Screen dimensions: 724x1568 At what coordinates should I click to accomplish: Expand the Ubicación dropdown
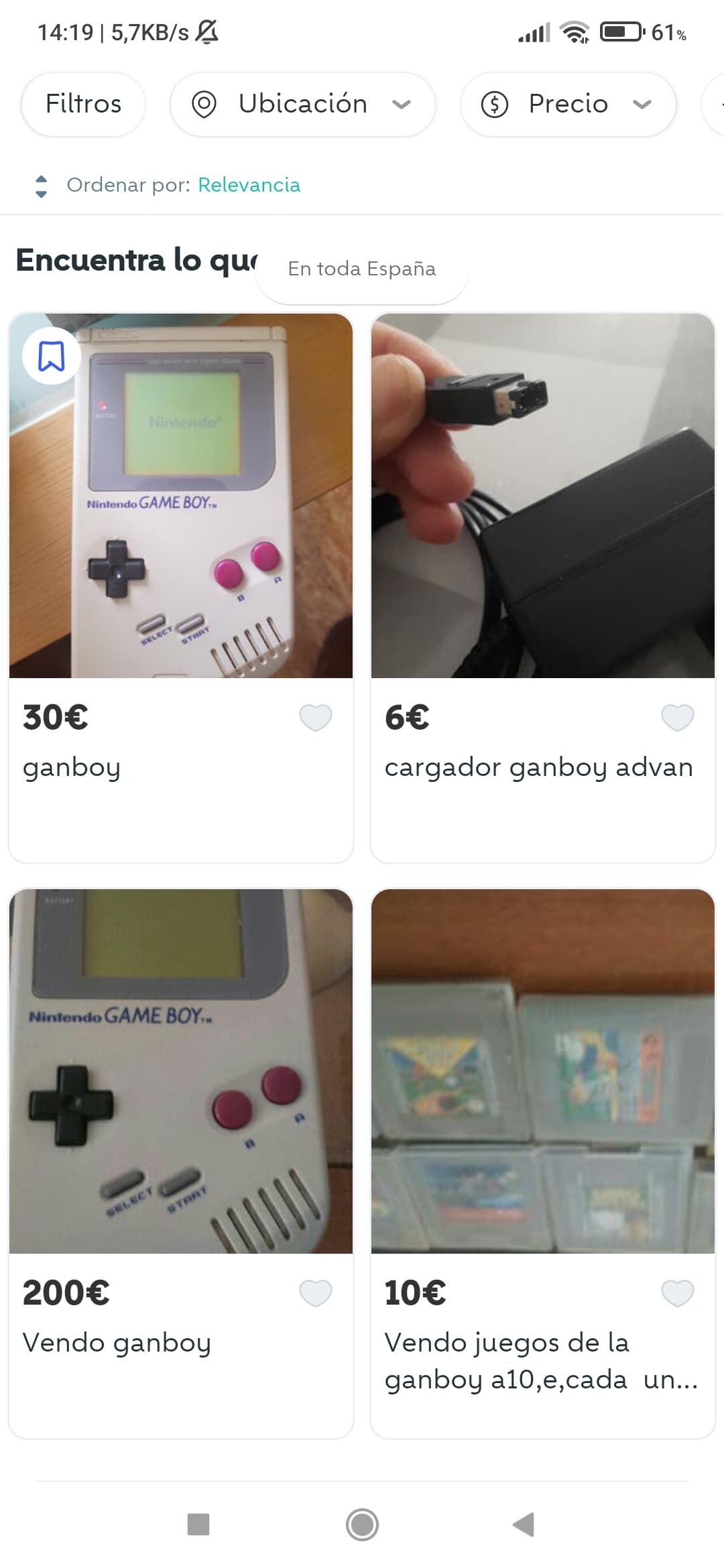pos(302,105)
